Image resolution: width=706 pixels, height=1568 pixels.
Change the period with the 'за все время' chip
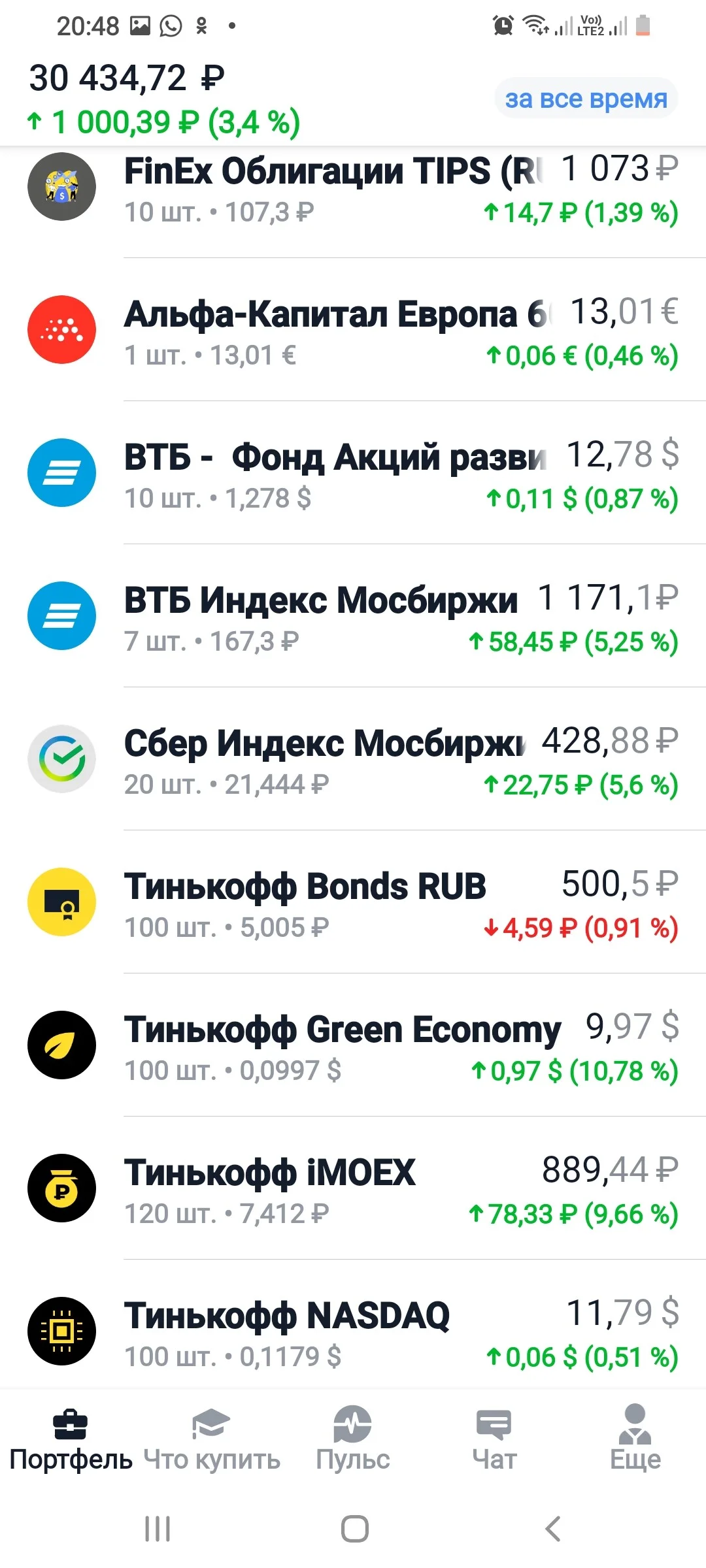pyautogui.click(x=586, y=99)
